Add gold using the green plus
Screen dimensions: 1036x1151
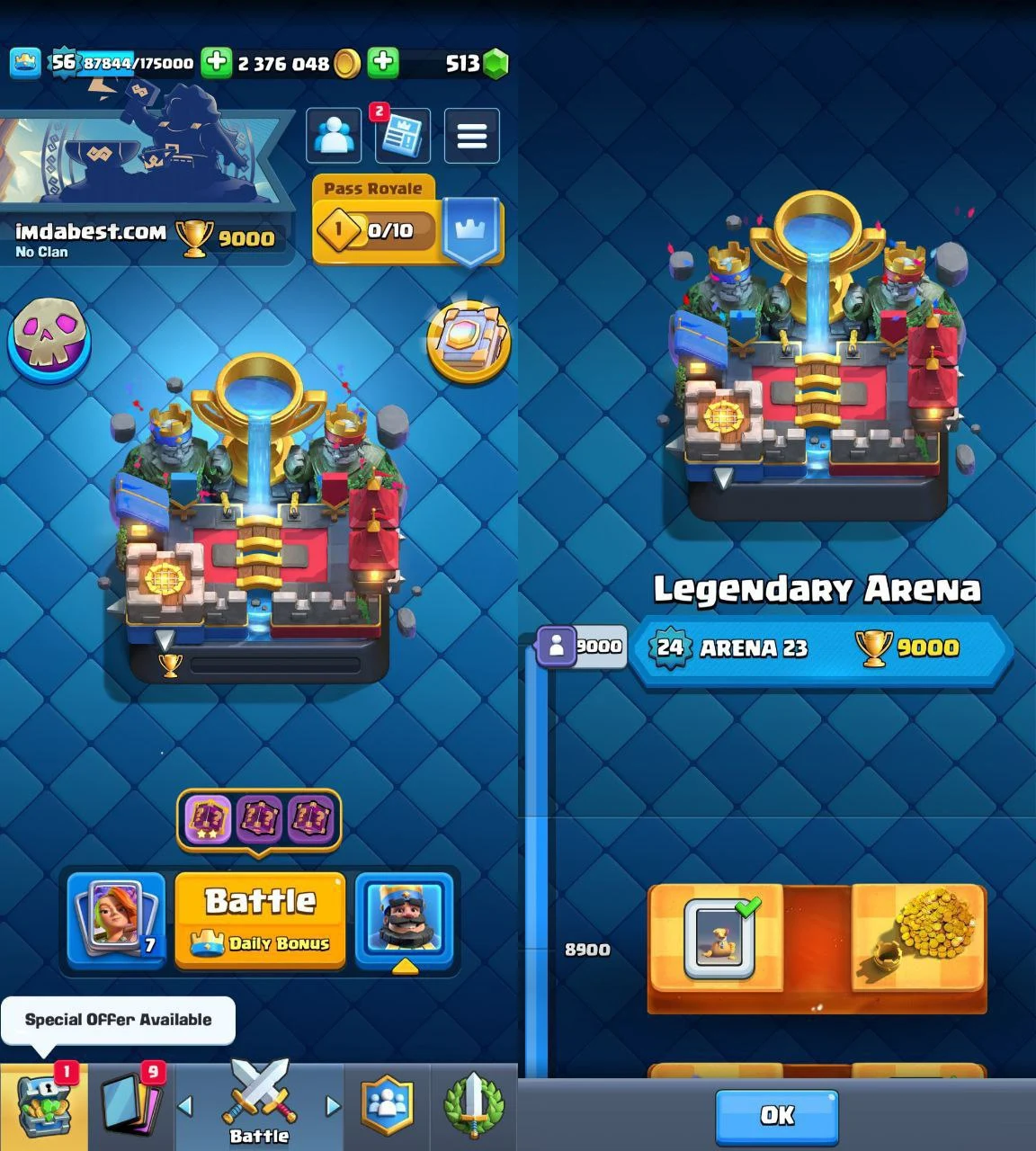pyautogui.click(x=383, y=62)
